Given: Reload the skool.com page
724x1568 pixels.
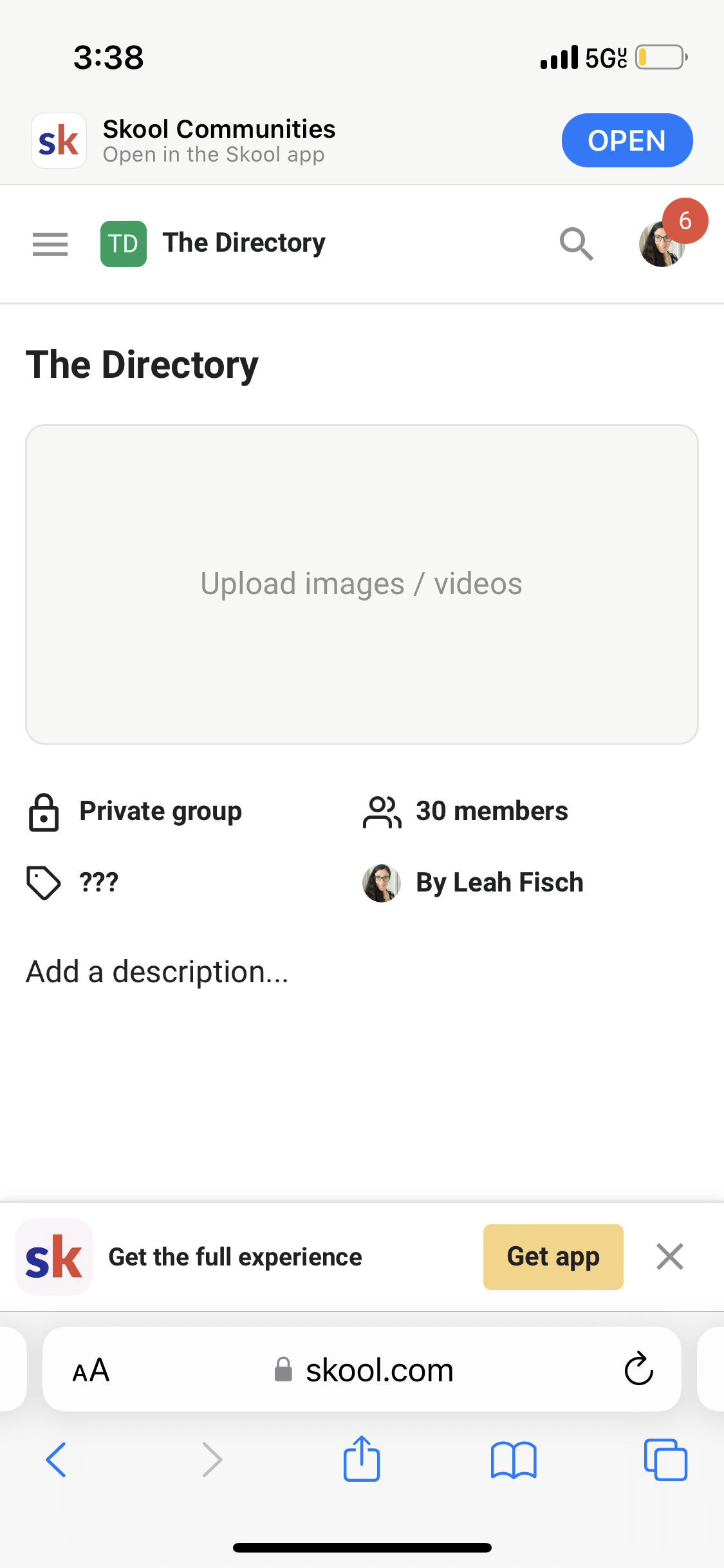Looking at the screenshot, I should pos(638,1369).
